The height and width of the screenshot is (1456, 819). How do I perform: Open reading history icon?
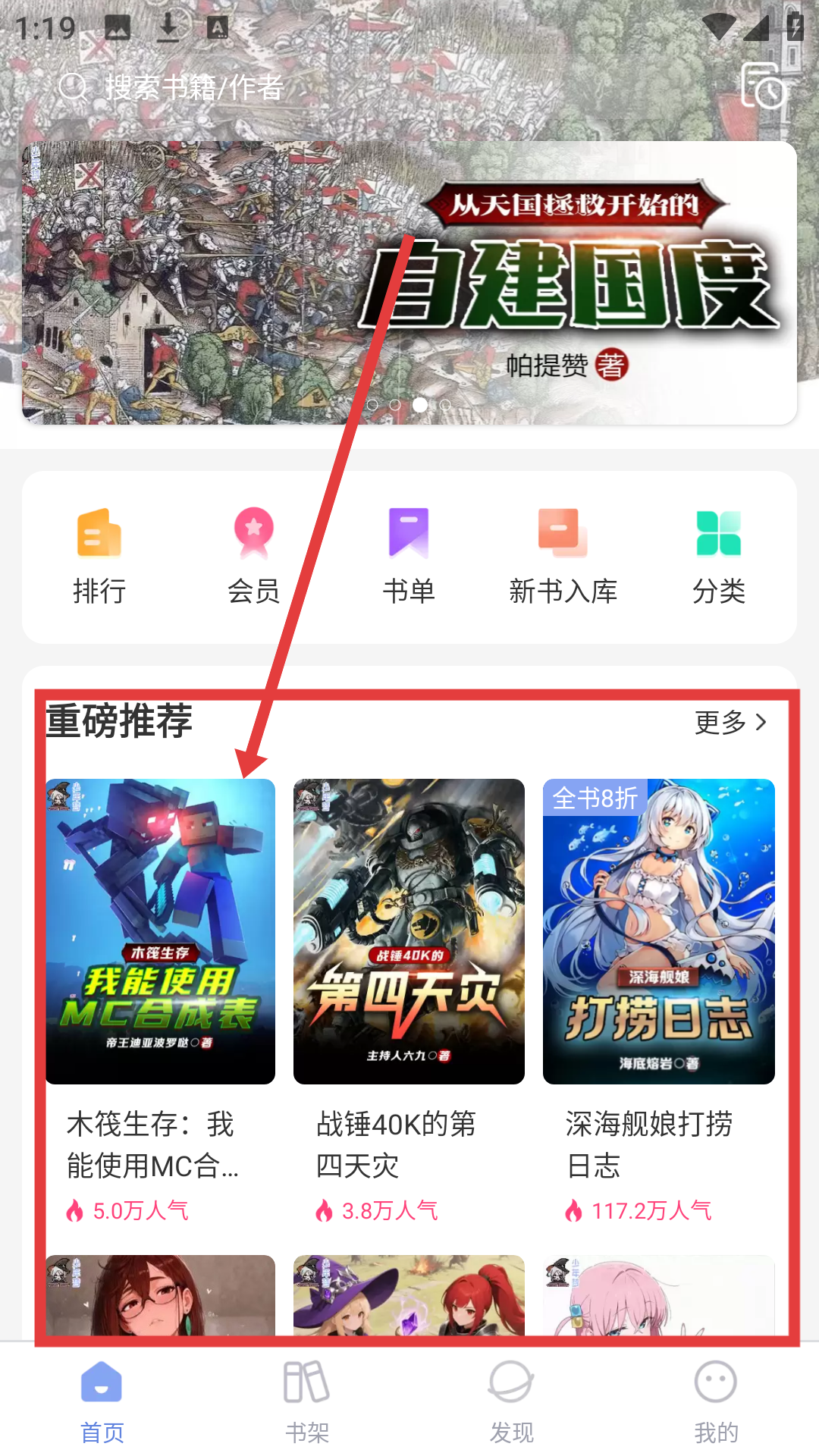pos(764,86)
